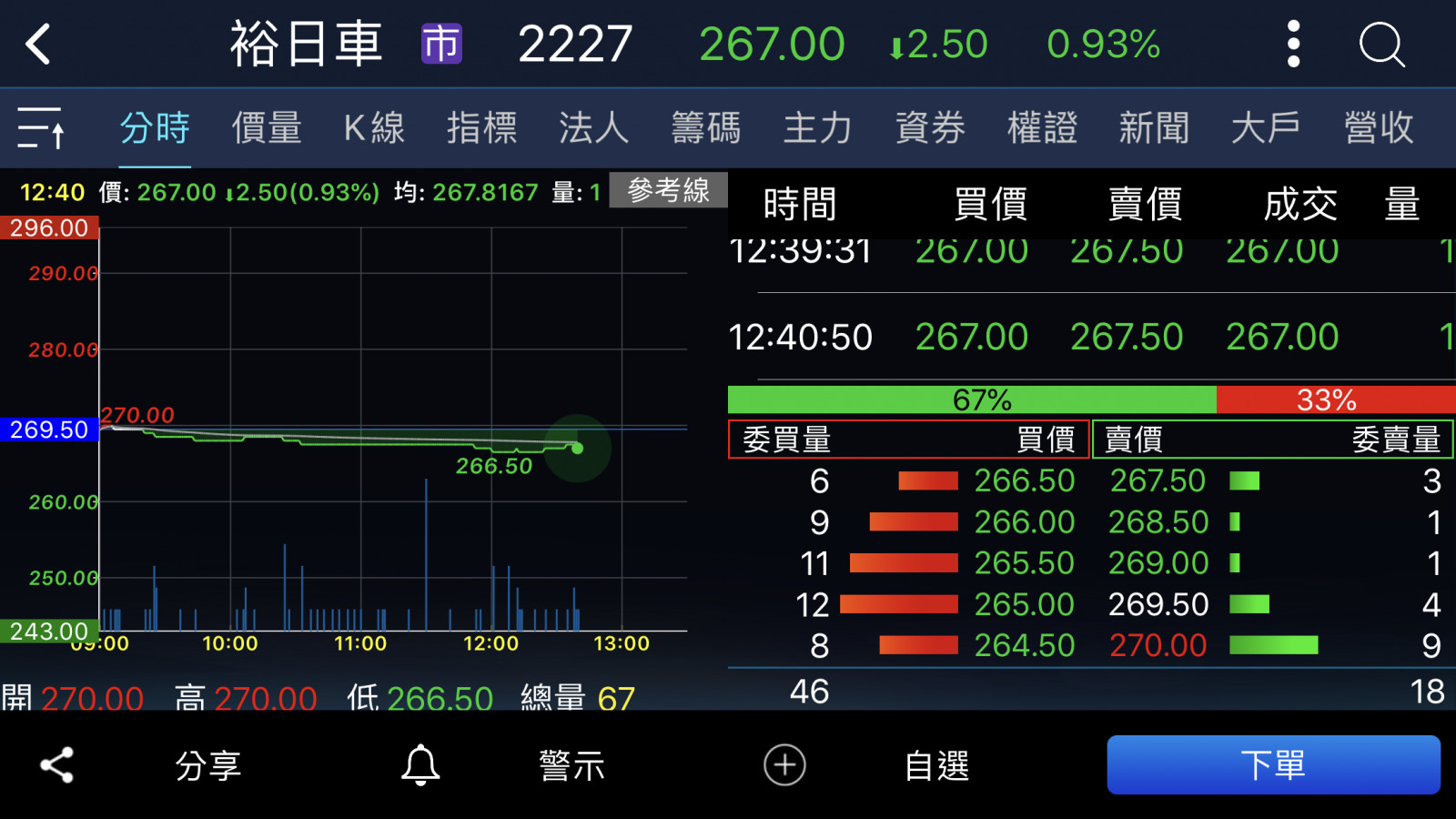
Task: Place an order with 下單
Action: (x=1273, y=765)
